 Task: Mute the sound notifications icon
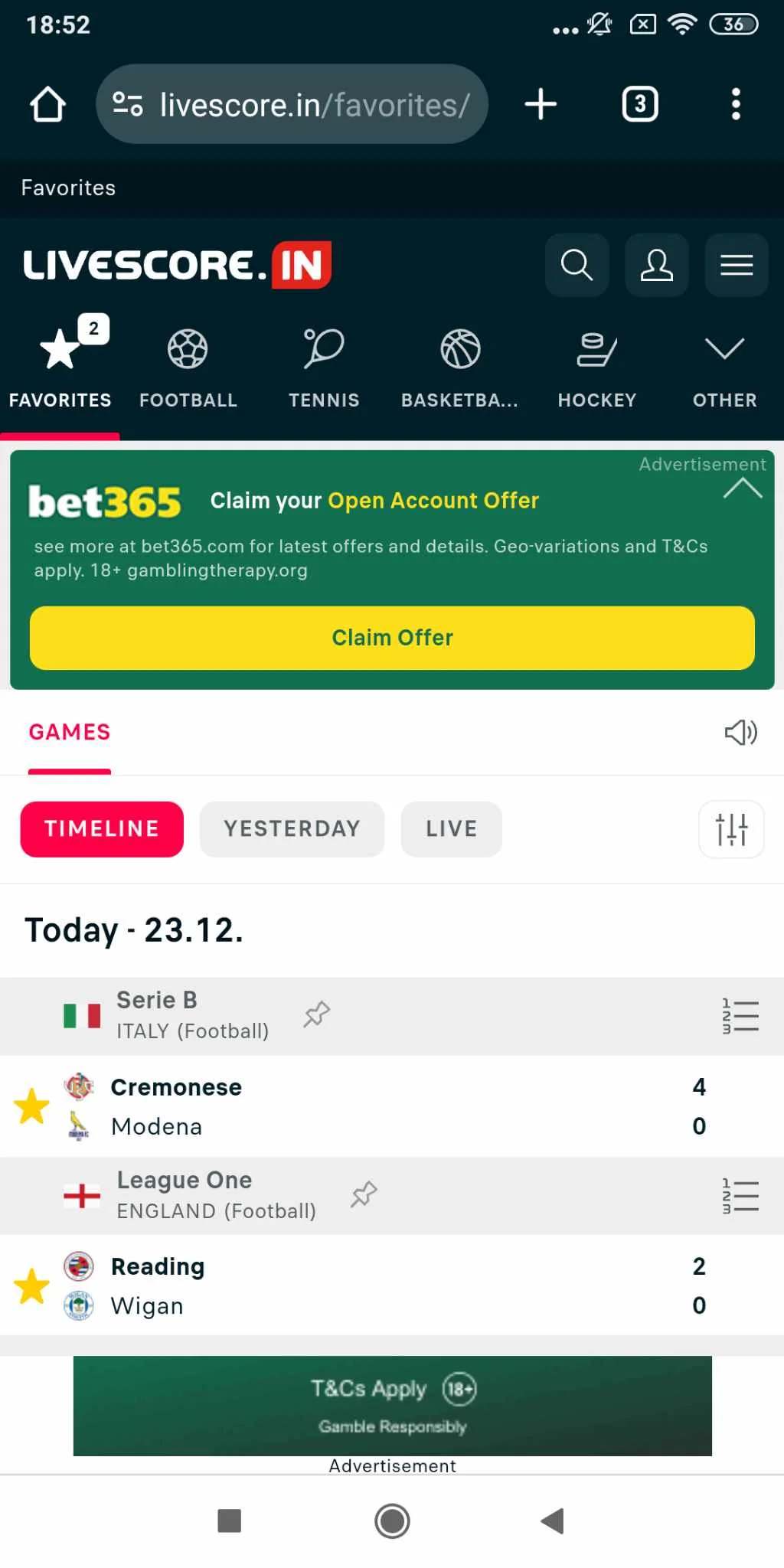click(739, 733)
